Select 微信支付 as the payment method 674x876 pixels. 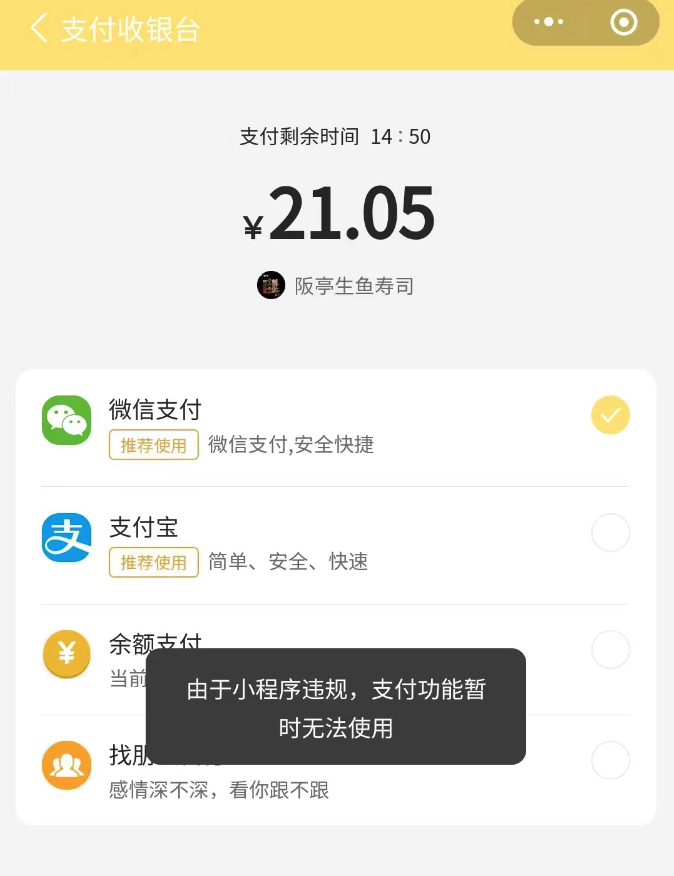610,415
